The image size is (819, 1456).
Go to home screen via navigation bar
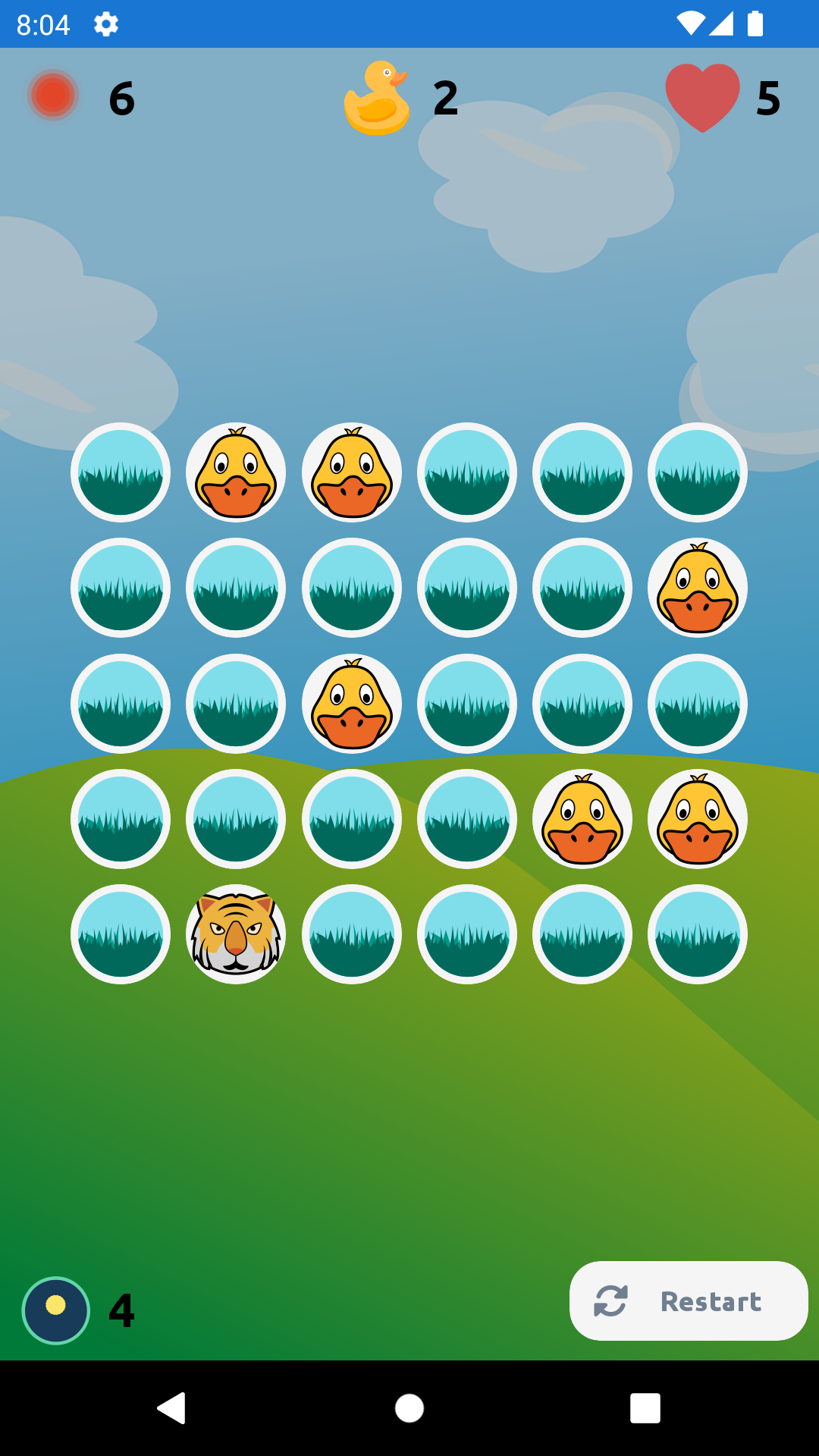coord(409,1408)
